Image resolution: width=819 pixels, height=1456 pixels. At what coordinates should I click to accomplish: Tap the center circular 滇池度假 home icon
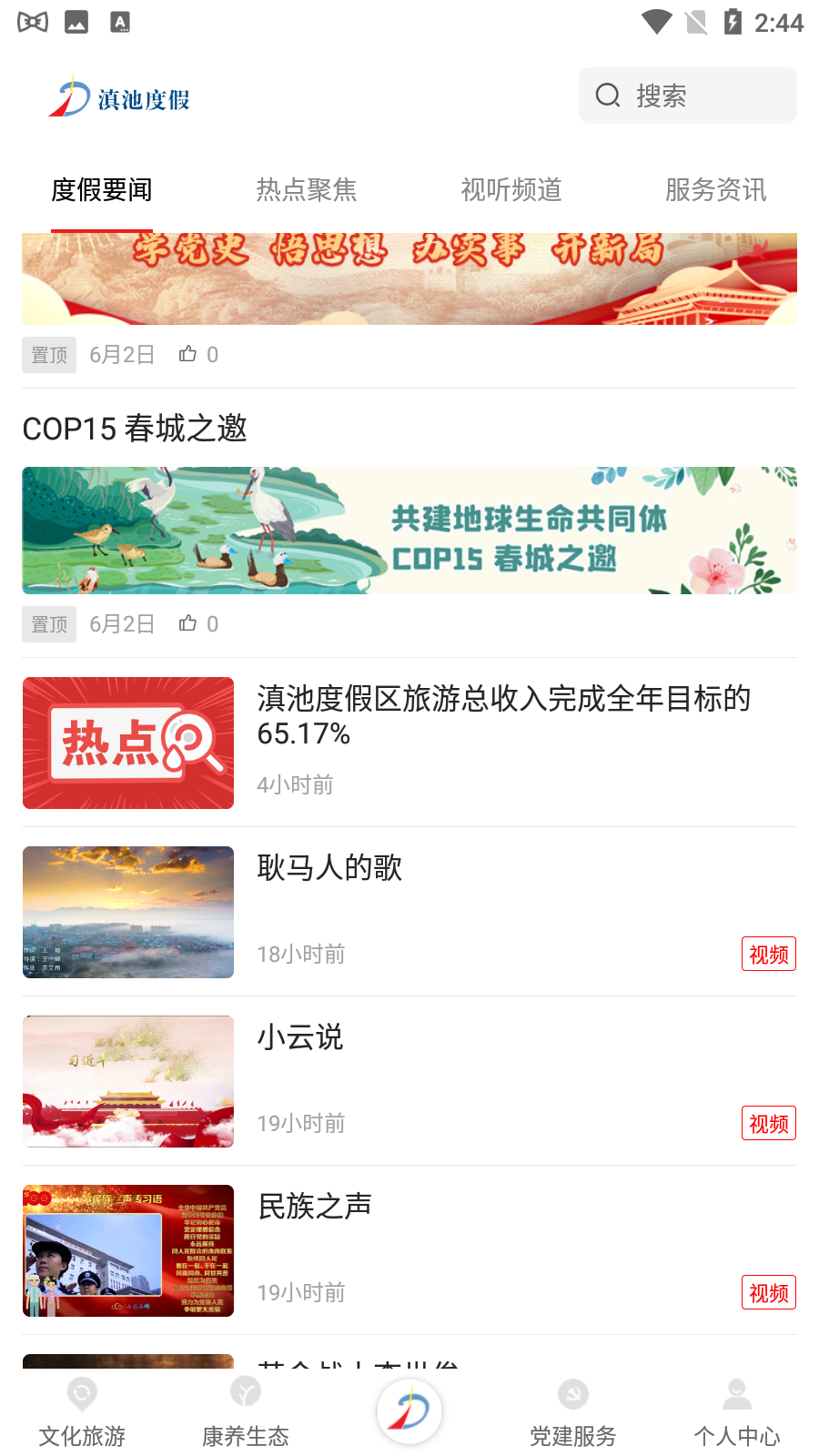409,1410
